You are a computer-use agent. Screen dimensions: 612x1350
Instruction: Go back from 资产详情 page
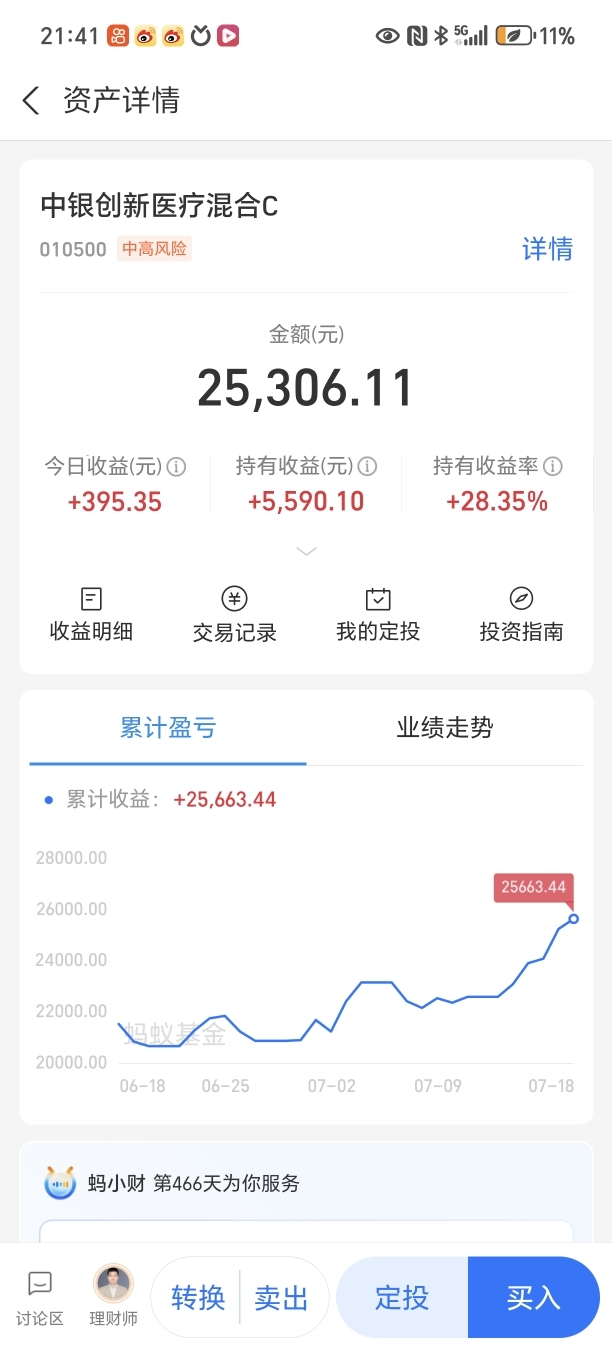tap(31, 100)
